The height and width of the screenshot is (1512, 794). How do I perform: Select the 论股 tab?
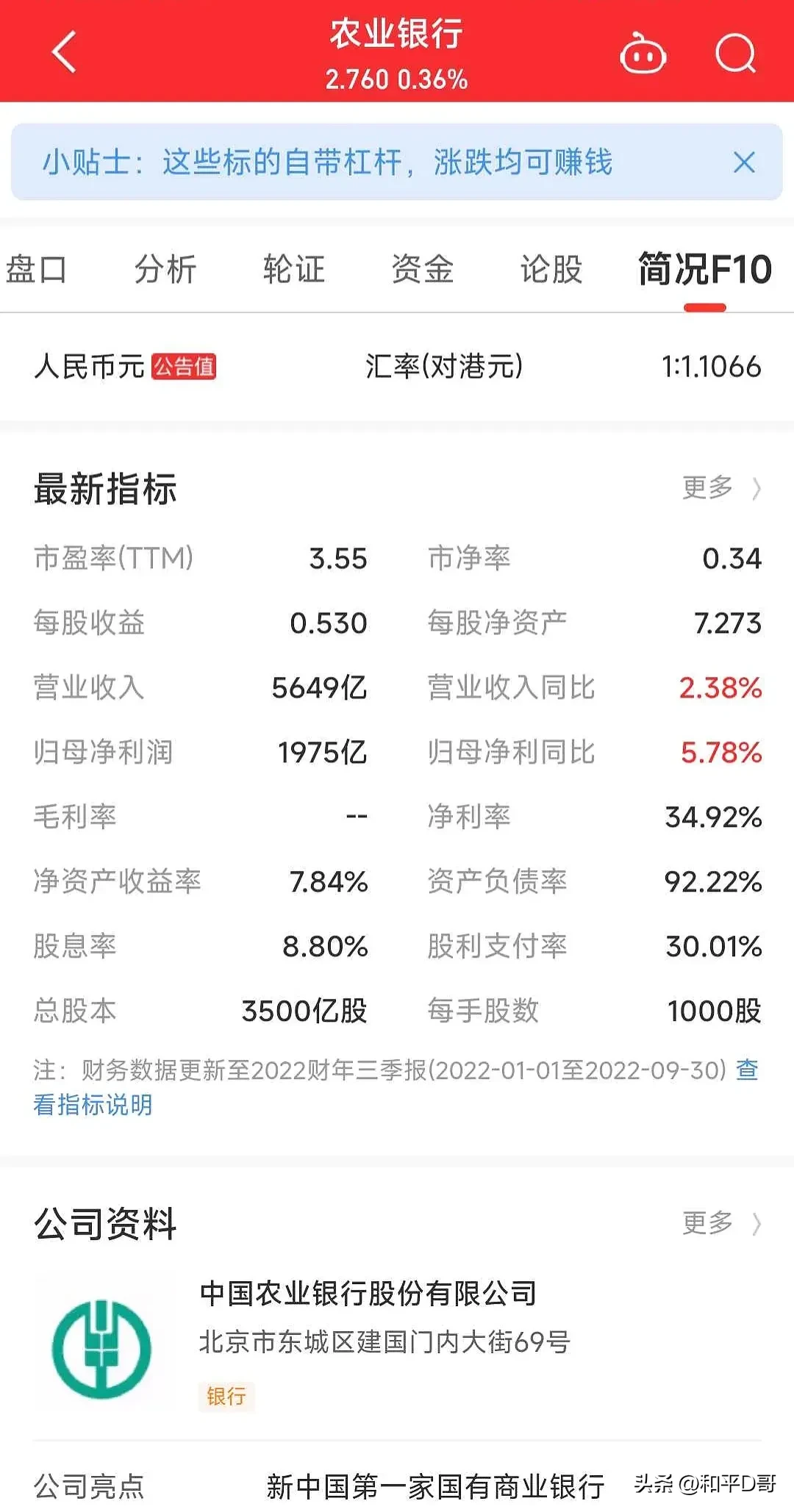click(x=551, y=269)
